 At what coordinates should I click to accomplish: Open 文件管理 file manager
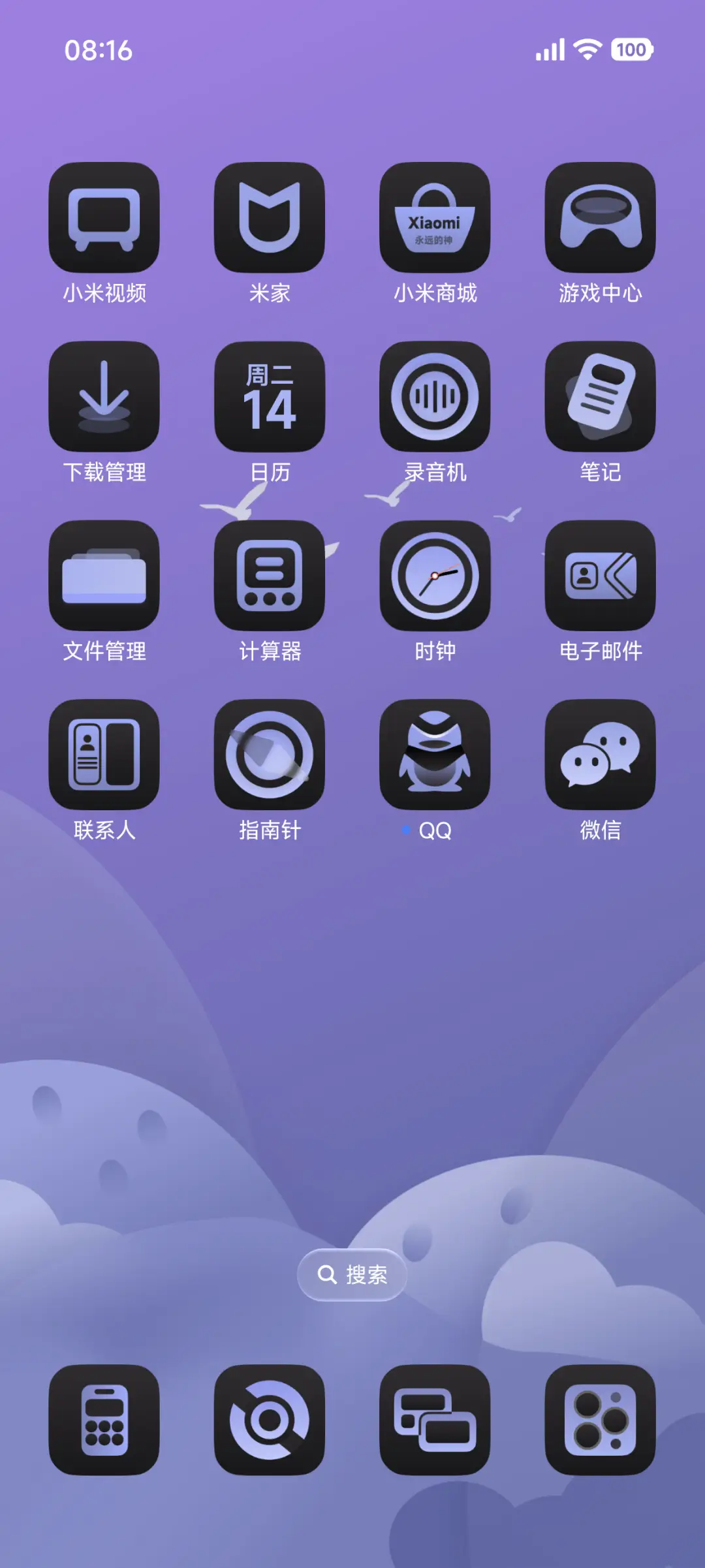(104, 576)
